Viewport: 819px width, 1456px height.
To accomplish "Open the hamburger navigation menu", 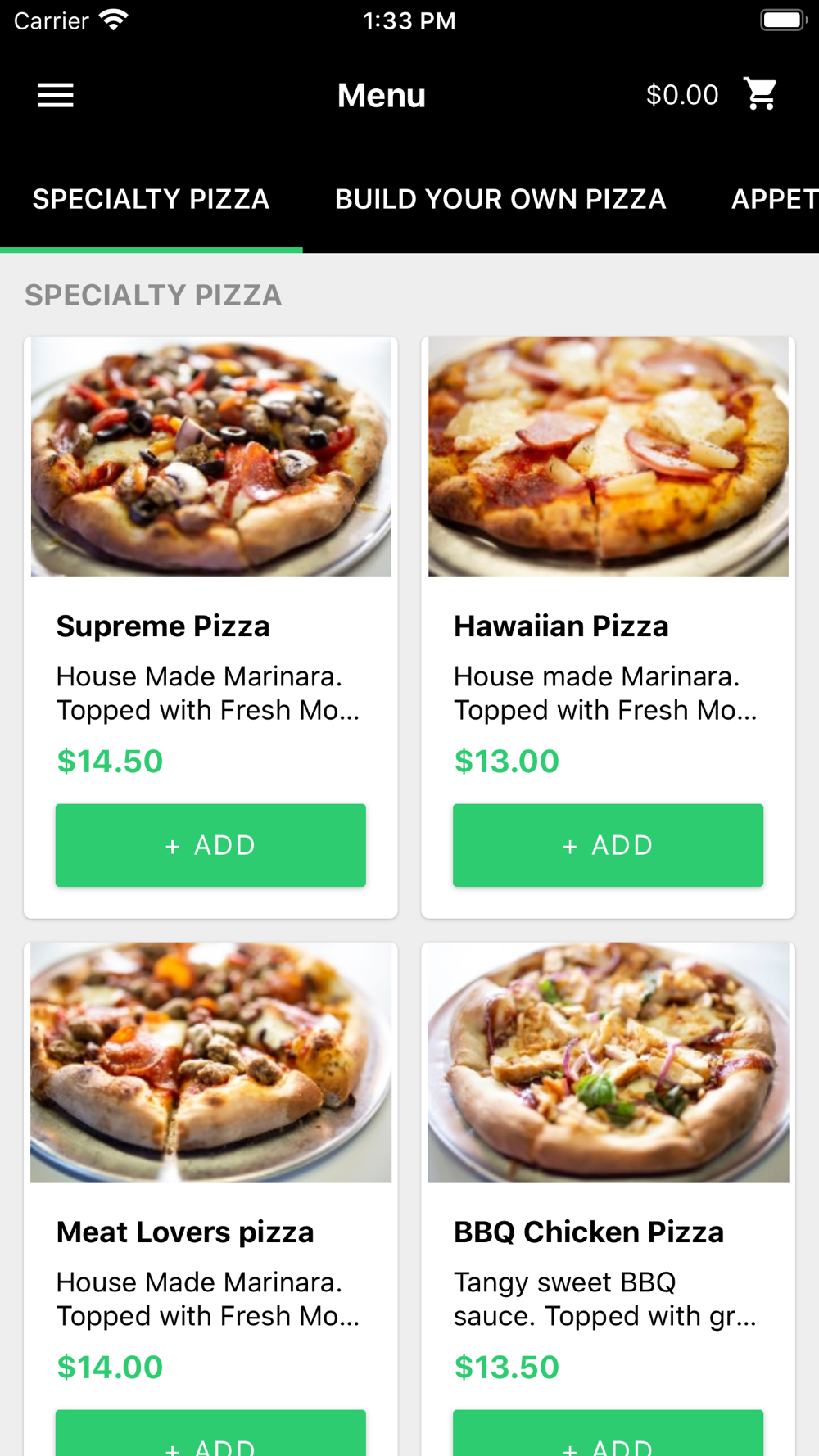I will (56, 95).
